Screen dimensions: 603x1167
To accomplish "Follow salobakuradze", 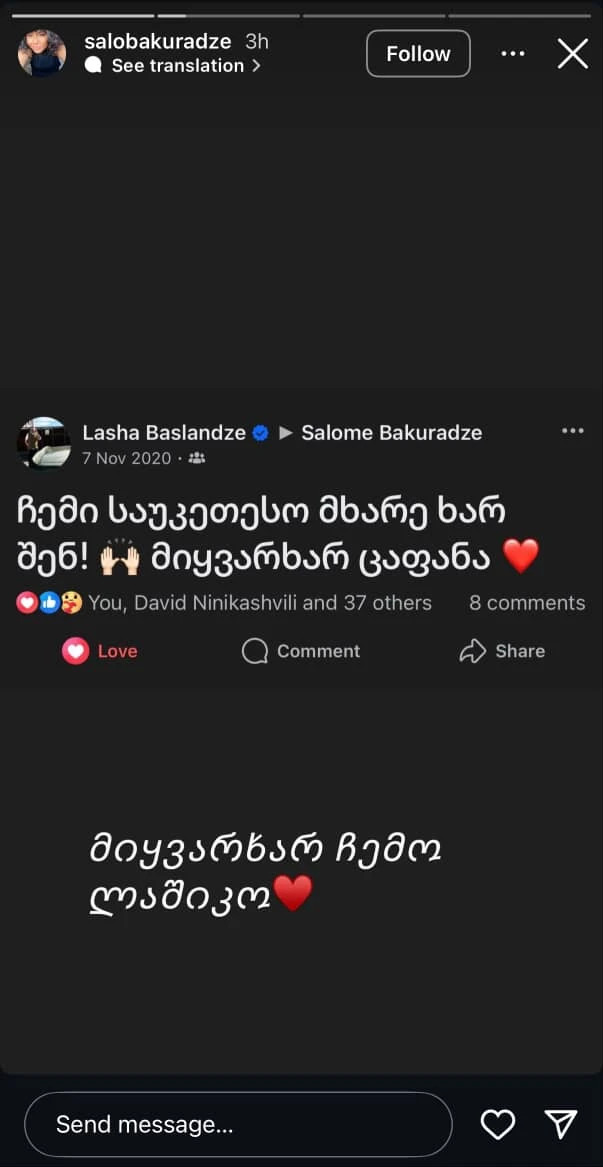I will pyautogui.click(x=418, y=54).
